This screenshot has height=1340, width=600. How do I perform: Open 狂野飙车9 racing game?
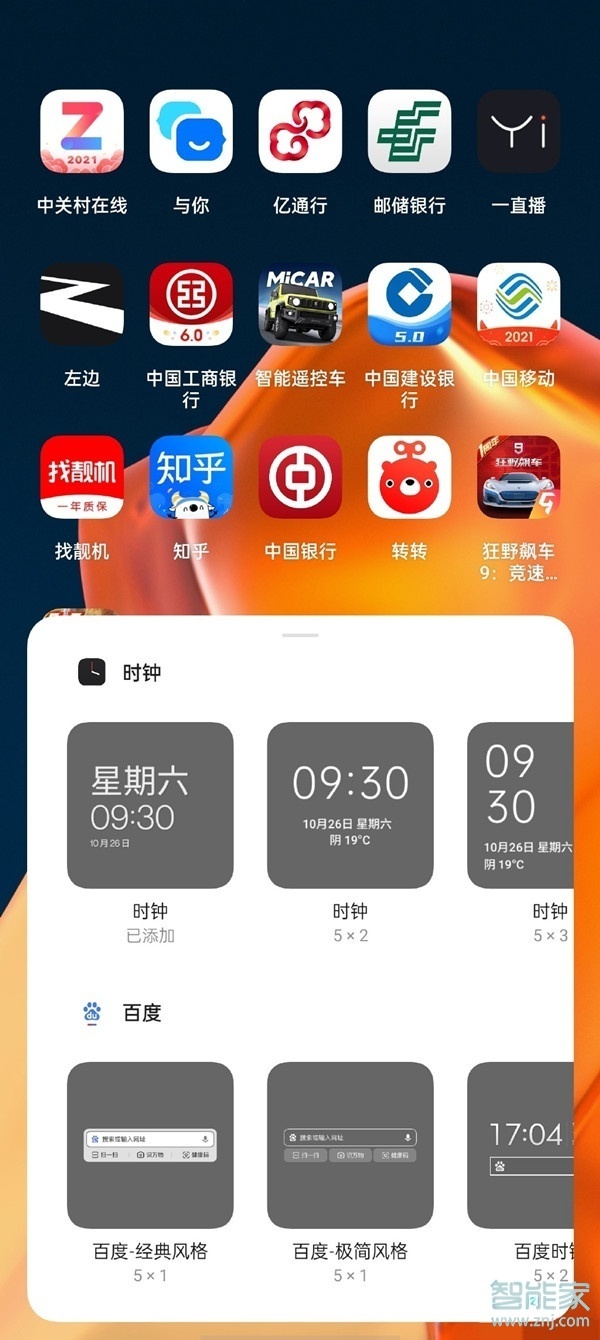pyautogui.click(x=518, y=477)
